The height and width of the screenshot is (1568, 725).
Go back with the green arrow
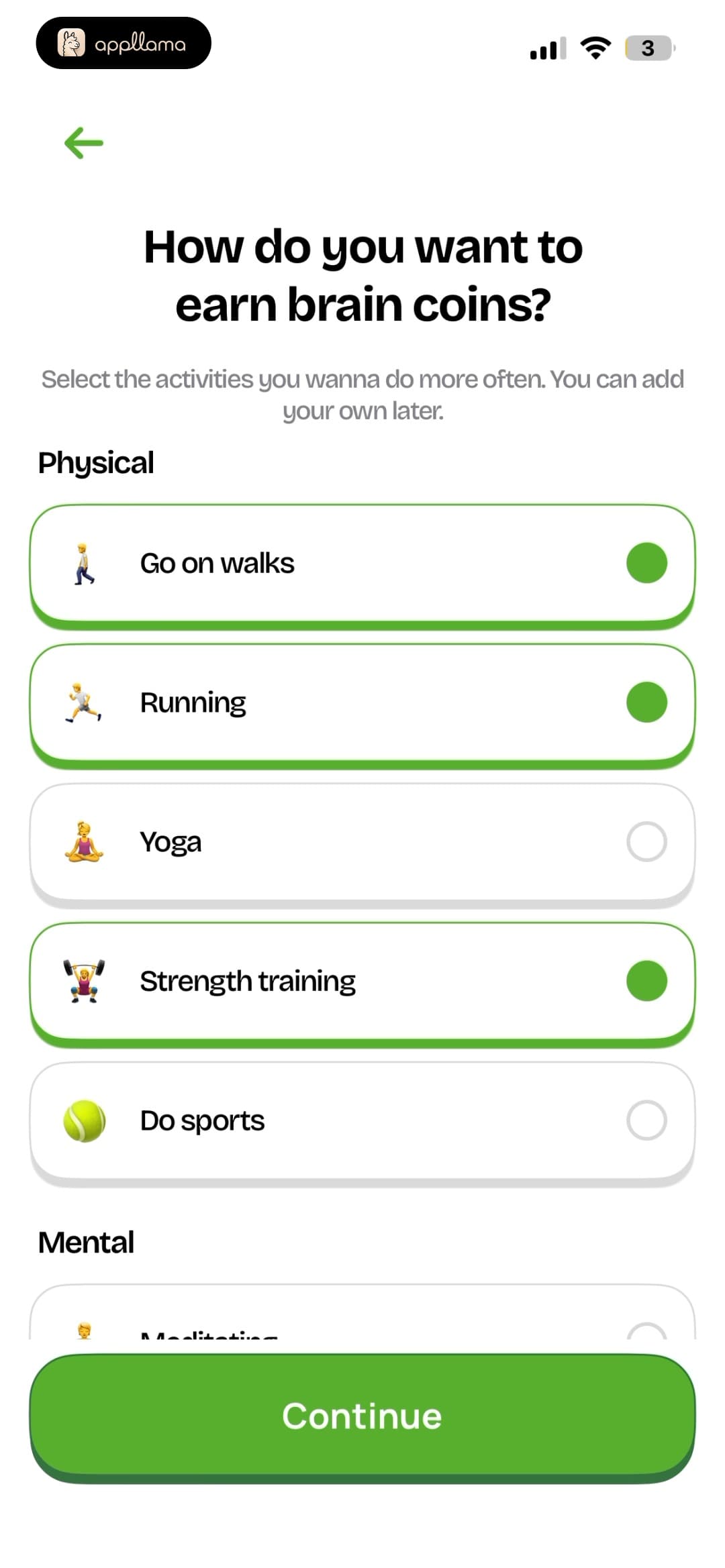[x=84, y=143]
